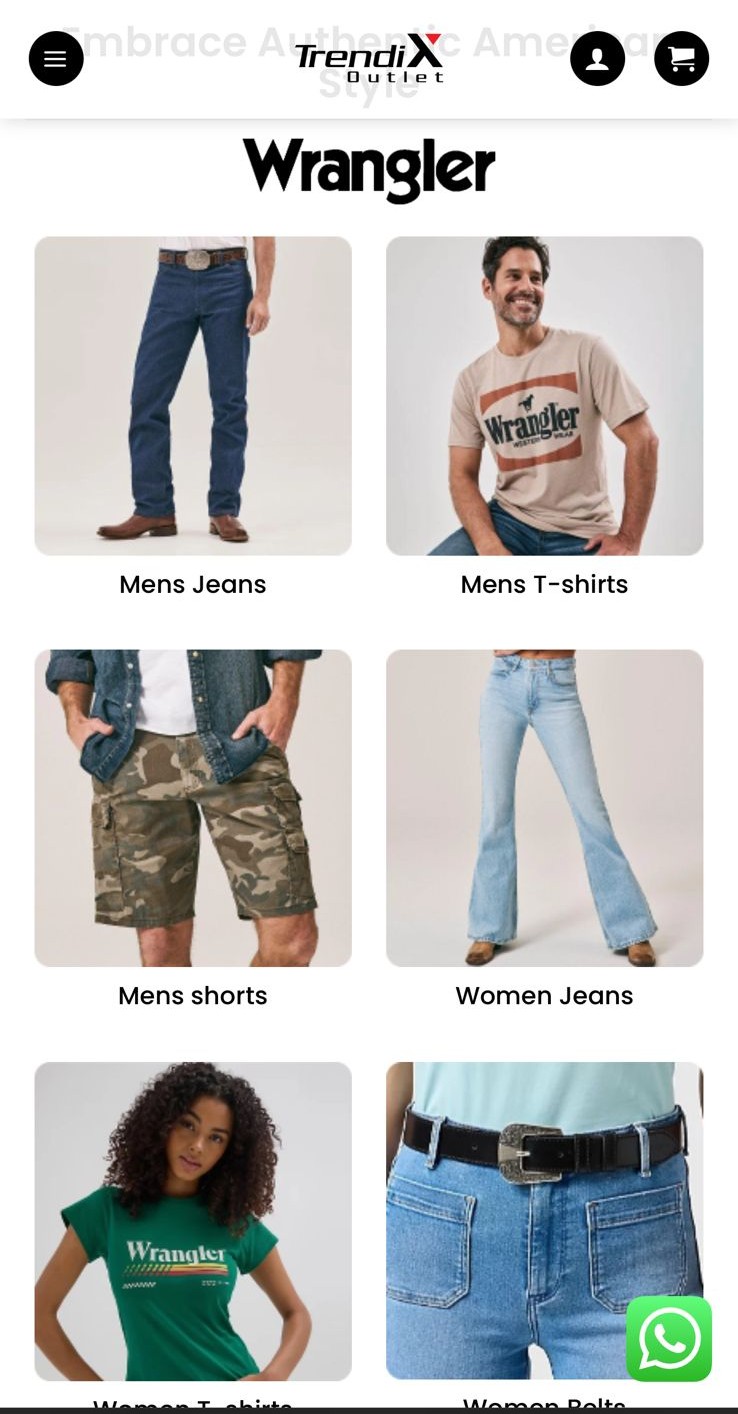Open the hamburger menu

pyautogui.click(x=56, y=59)
